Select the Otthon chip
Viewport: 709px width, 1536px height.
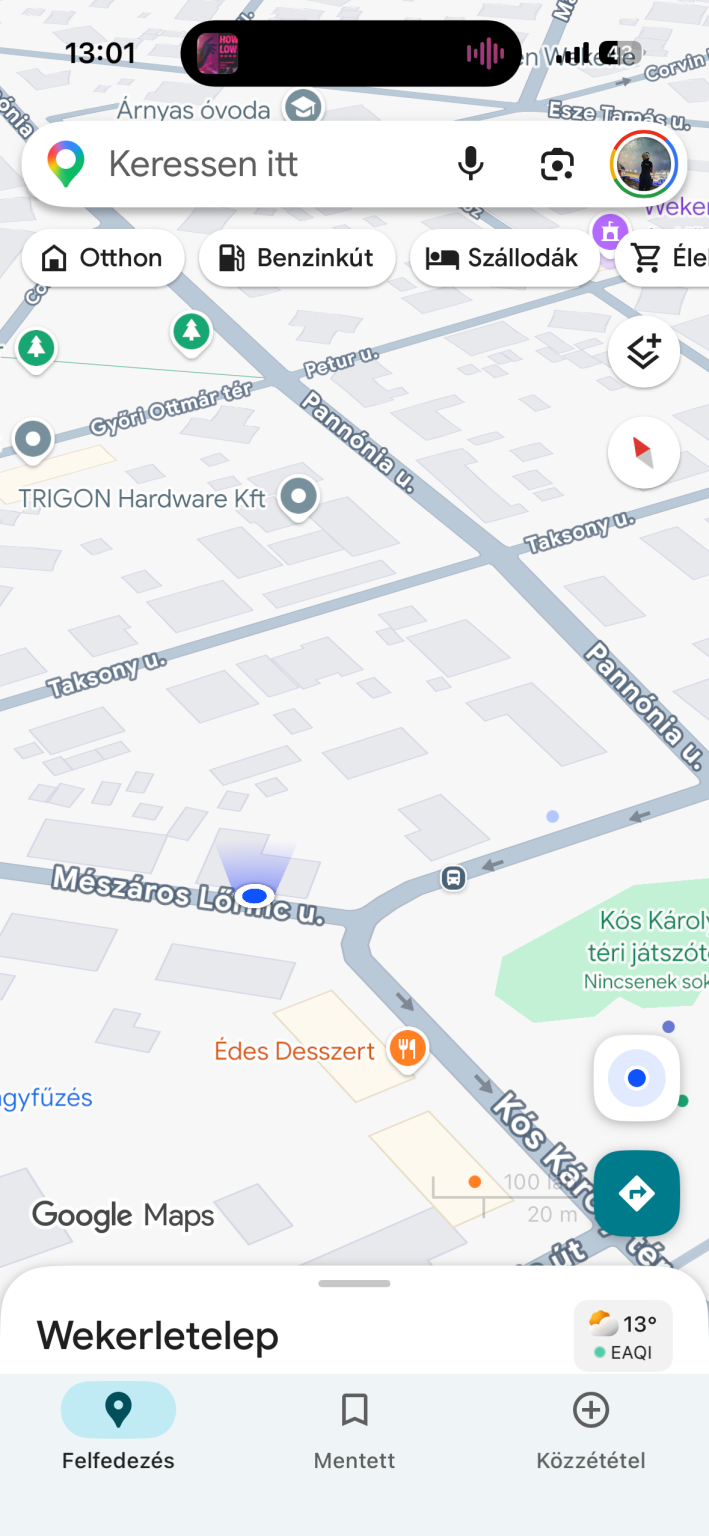[x=103, y=258]
